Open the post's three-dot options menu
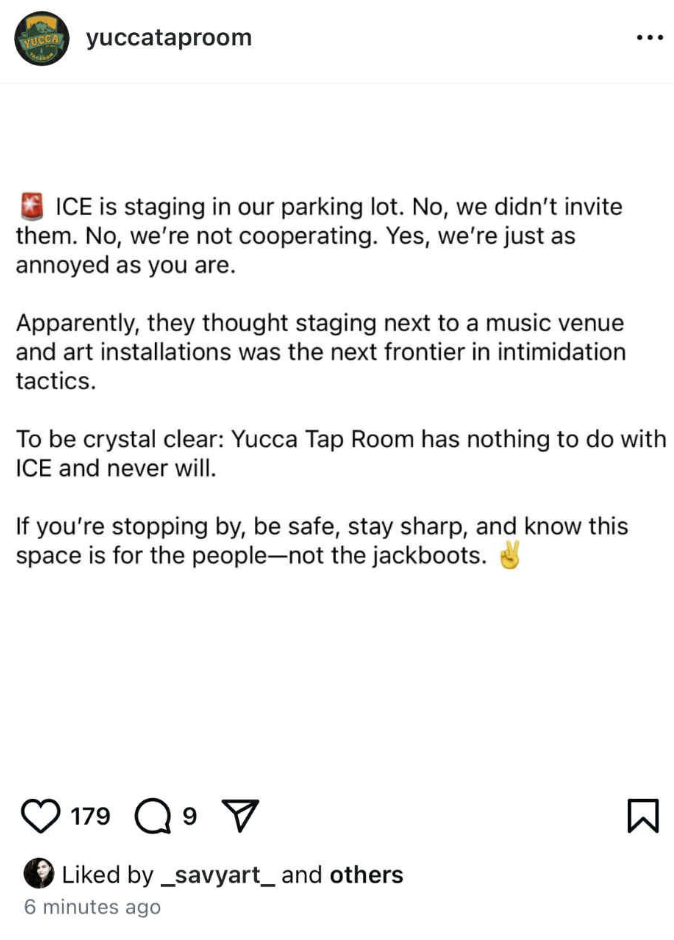 (649, 38)
